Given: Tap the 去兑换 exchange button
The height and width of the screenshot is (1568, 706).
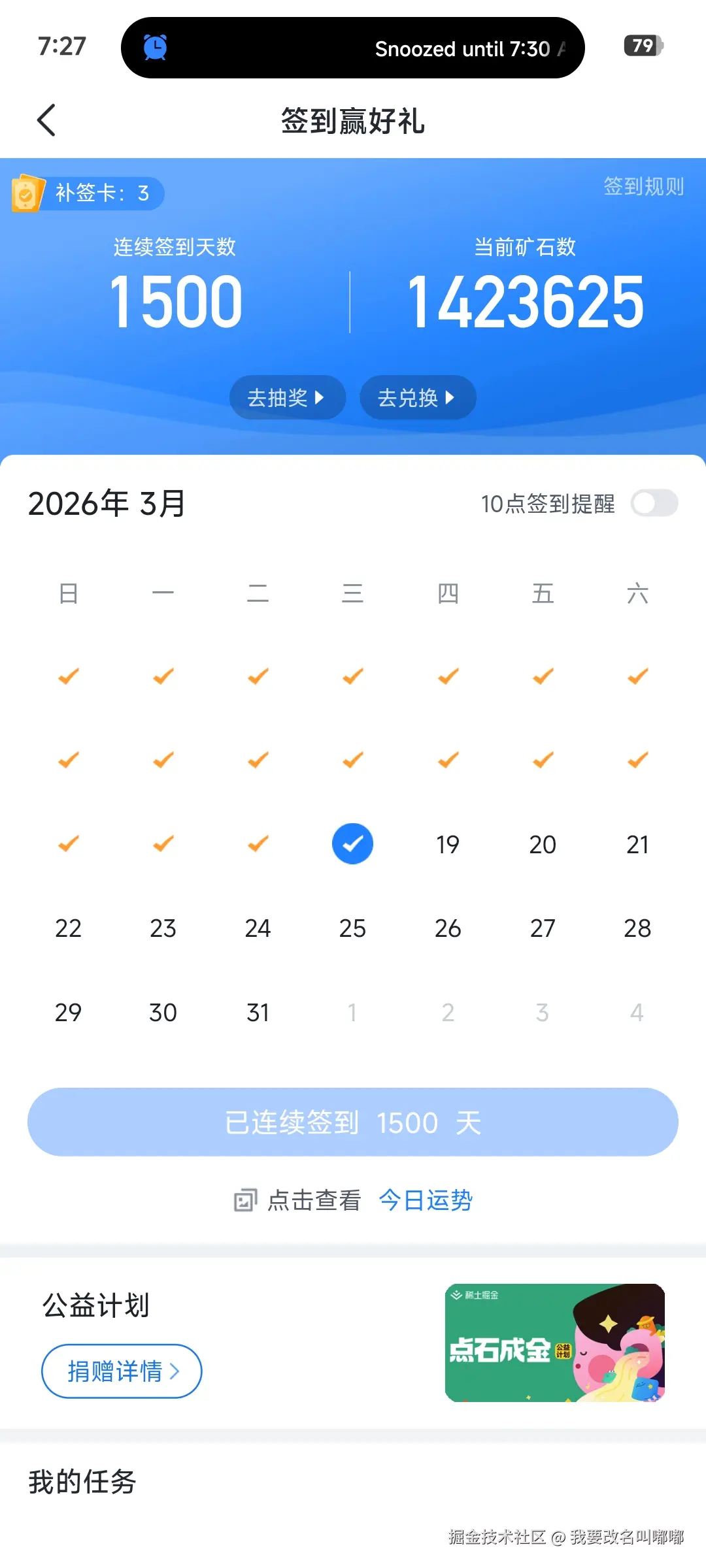Looking at the screenshot, I should 418,397.
